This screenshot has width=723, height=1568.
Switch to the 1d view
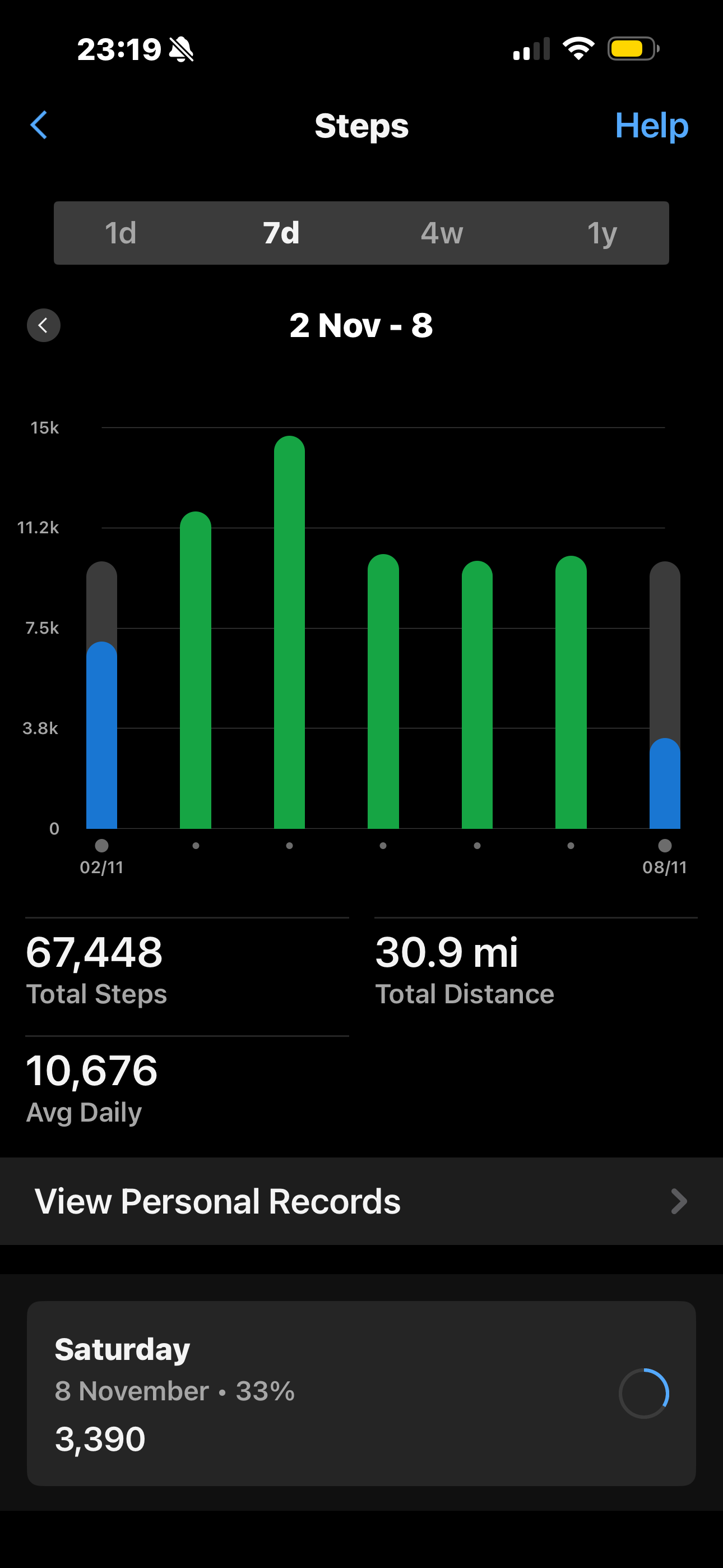tap(121, 233)
